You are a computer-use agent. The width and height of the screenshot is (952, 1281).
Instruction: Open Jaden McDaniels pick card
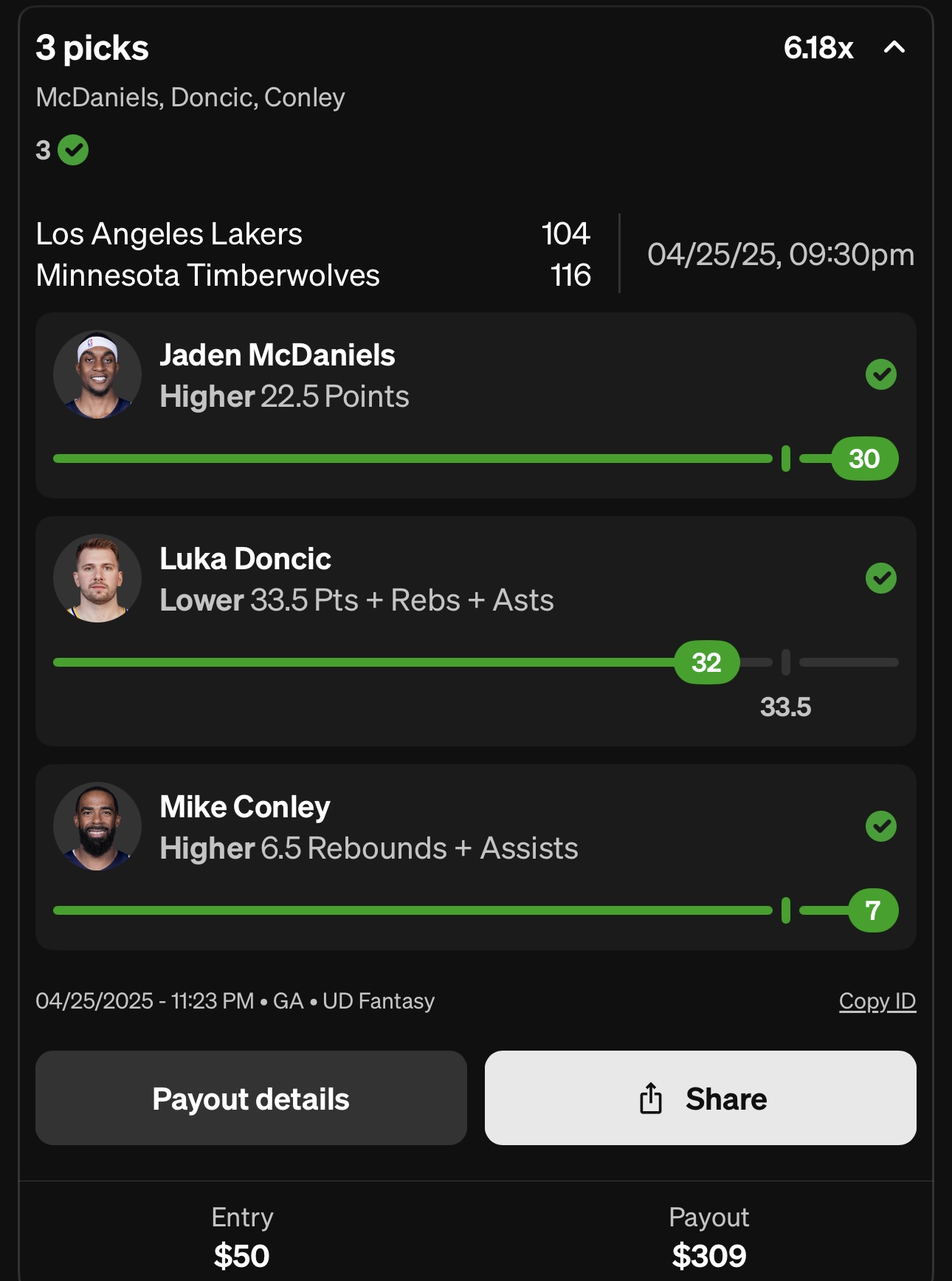[475, 405]
